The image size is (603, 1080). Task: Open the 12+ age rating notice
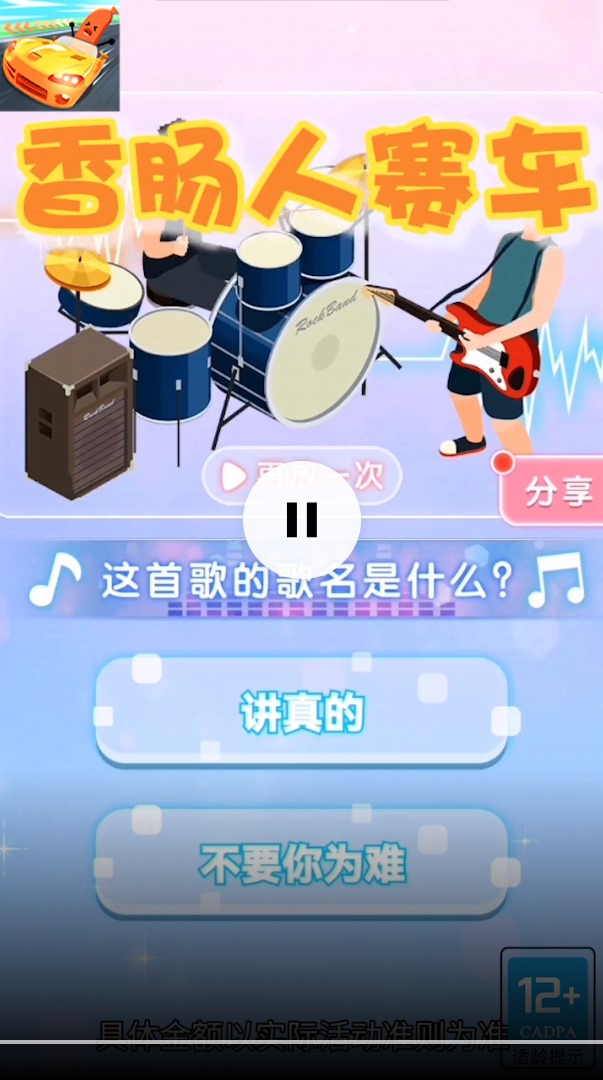pyautogui.click(x=547, y=1004)
